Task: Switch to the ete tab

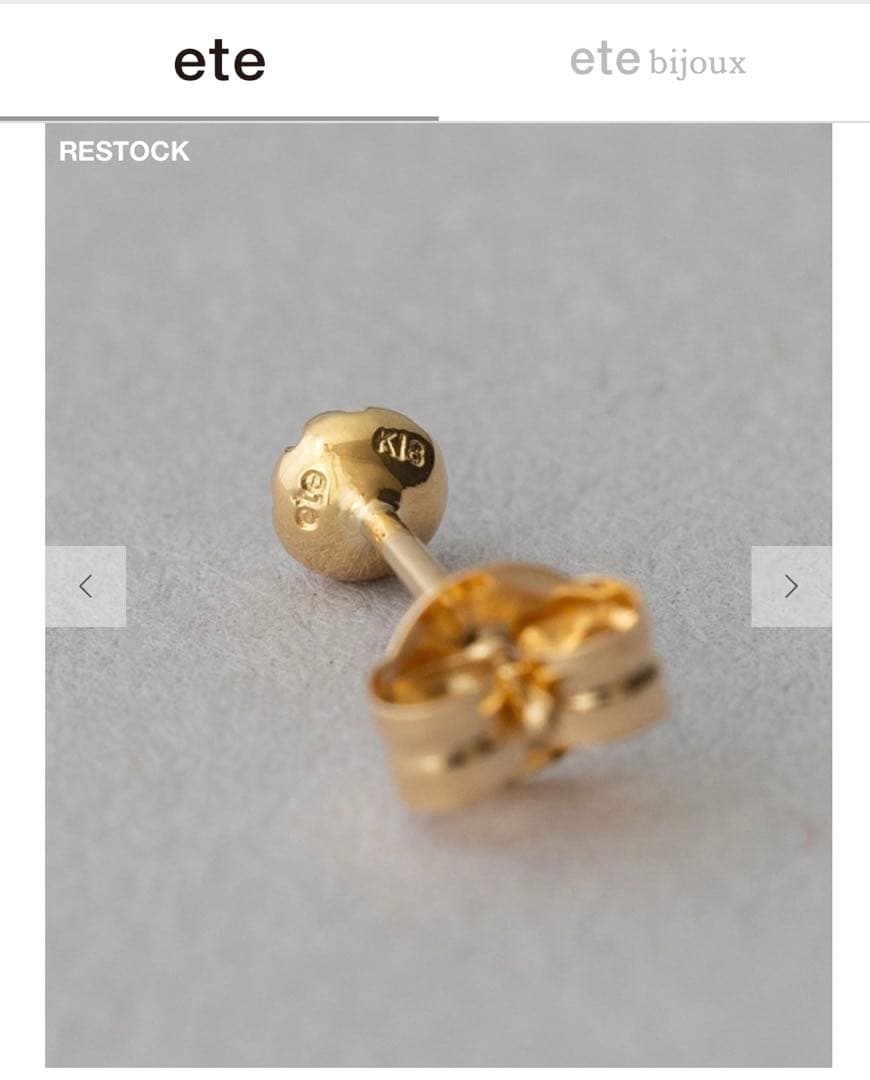Action: pyautogui.click(x=219, y=63)
